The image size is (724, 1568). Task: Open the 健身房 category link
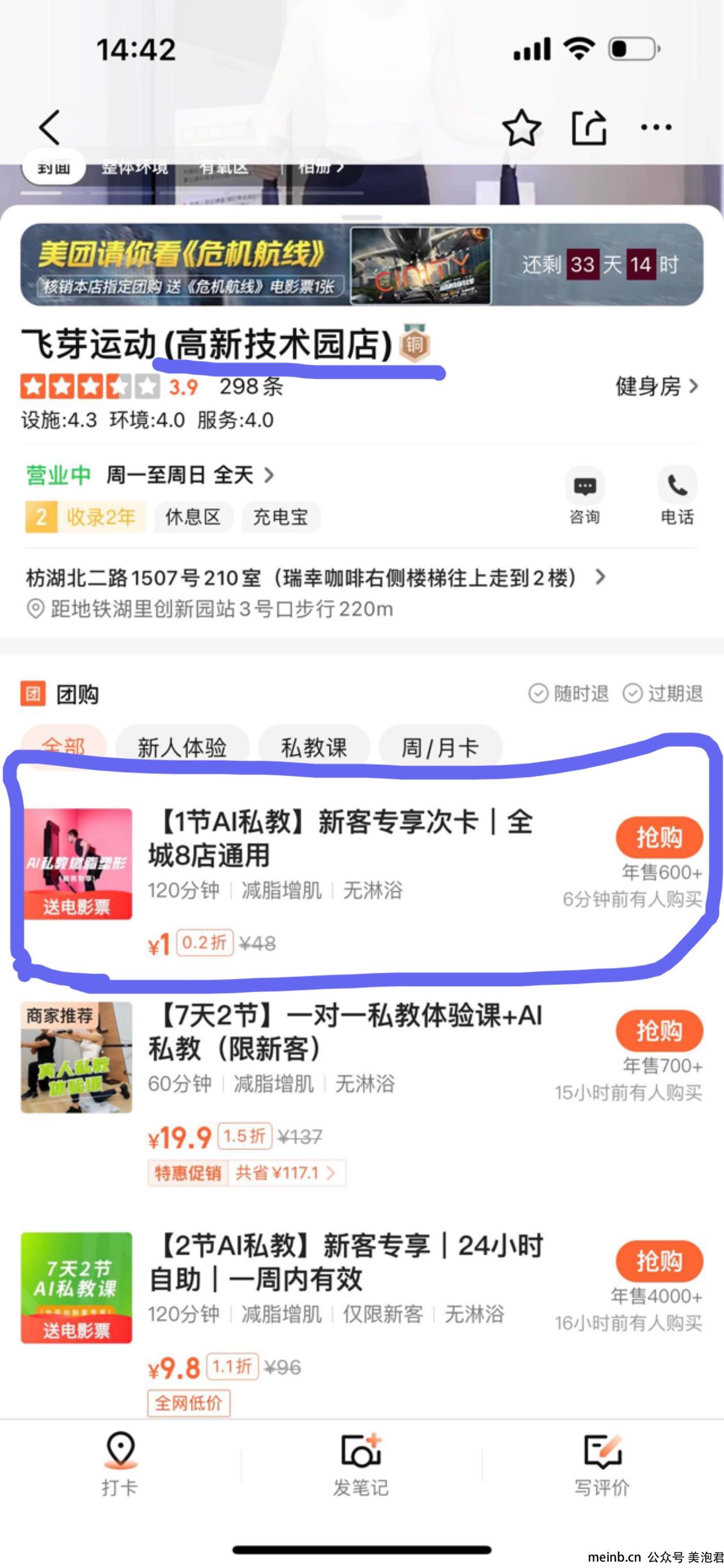pos(656,386)
